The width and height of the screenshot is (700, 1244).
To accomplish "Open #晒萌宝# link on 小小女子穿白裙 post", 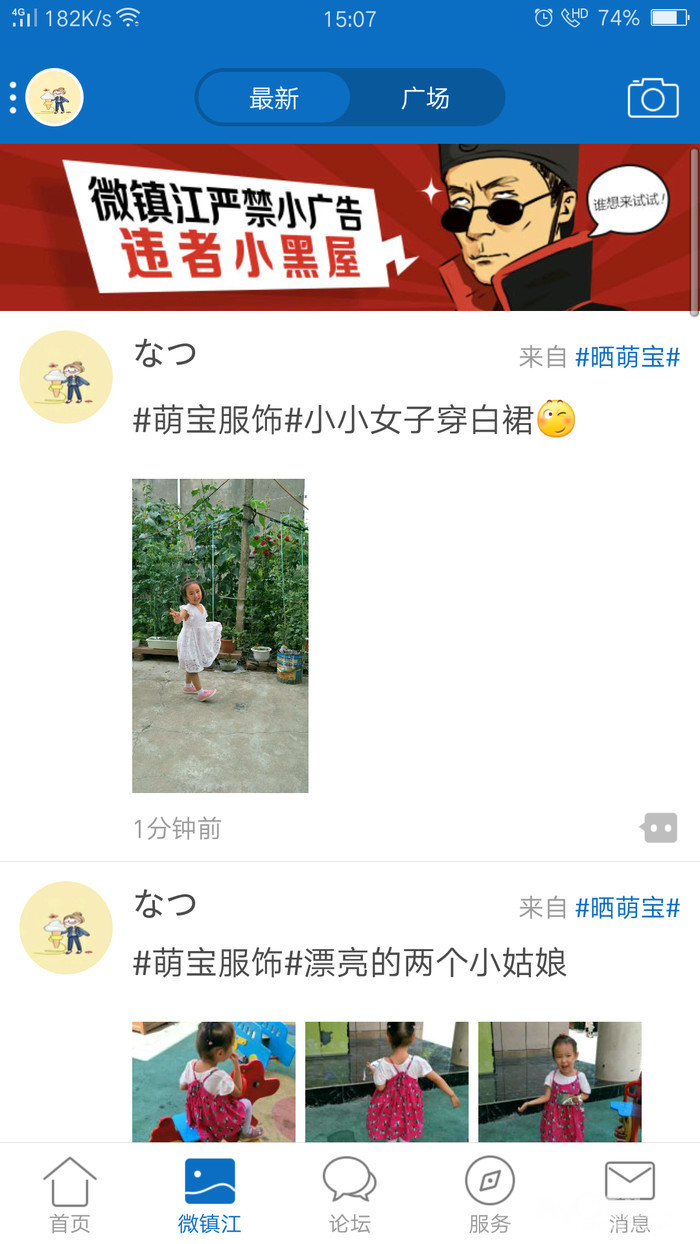I will tap(627, 357).
